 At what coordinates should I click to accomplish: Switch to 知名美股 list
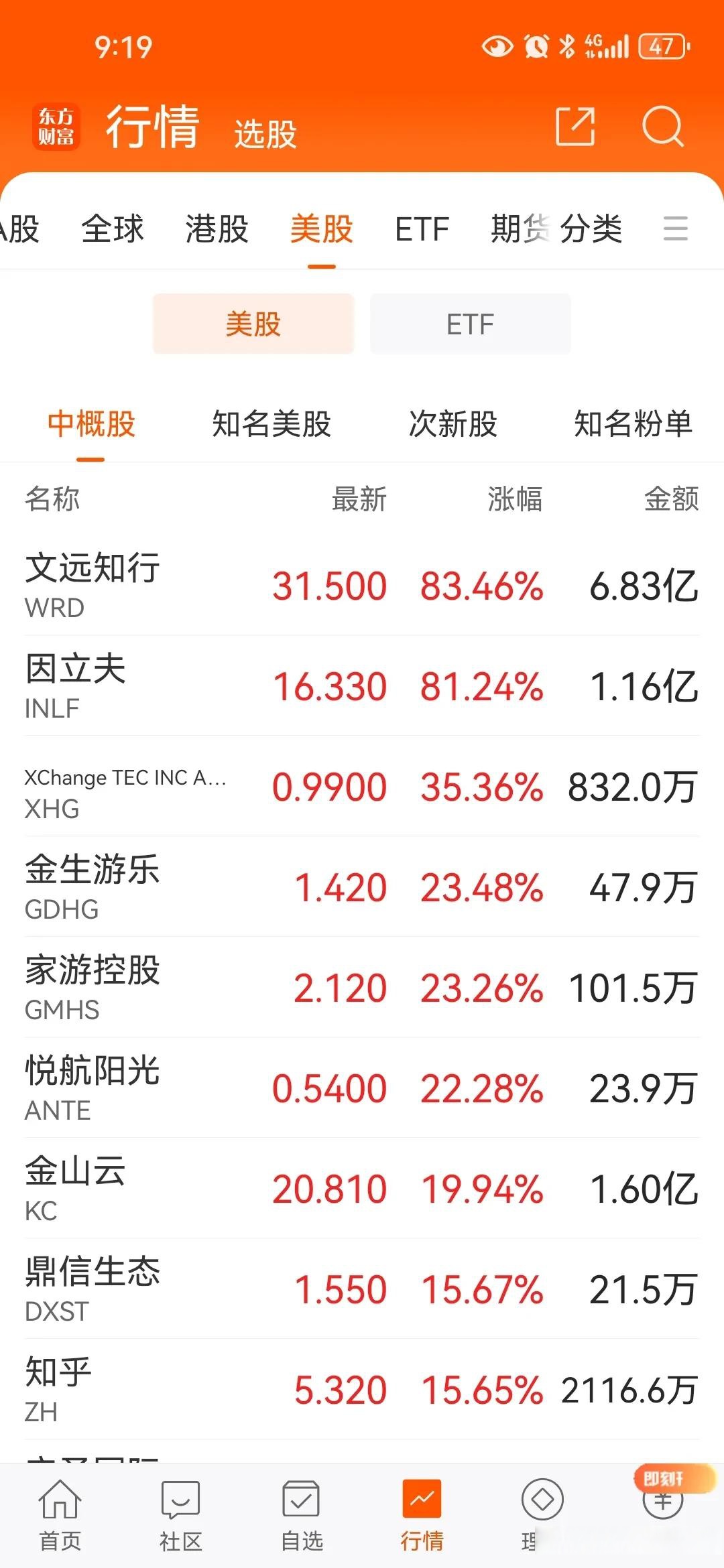coord(271,424)
